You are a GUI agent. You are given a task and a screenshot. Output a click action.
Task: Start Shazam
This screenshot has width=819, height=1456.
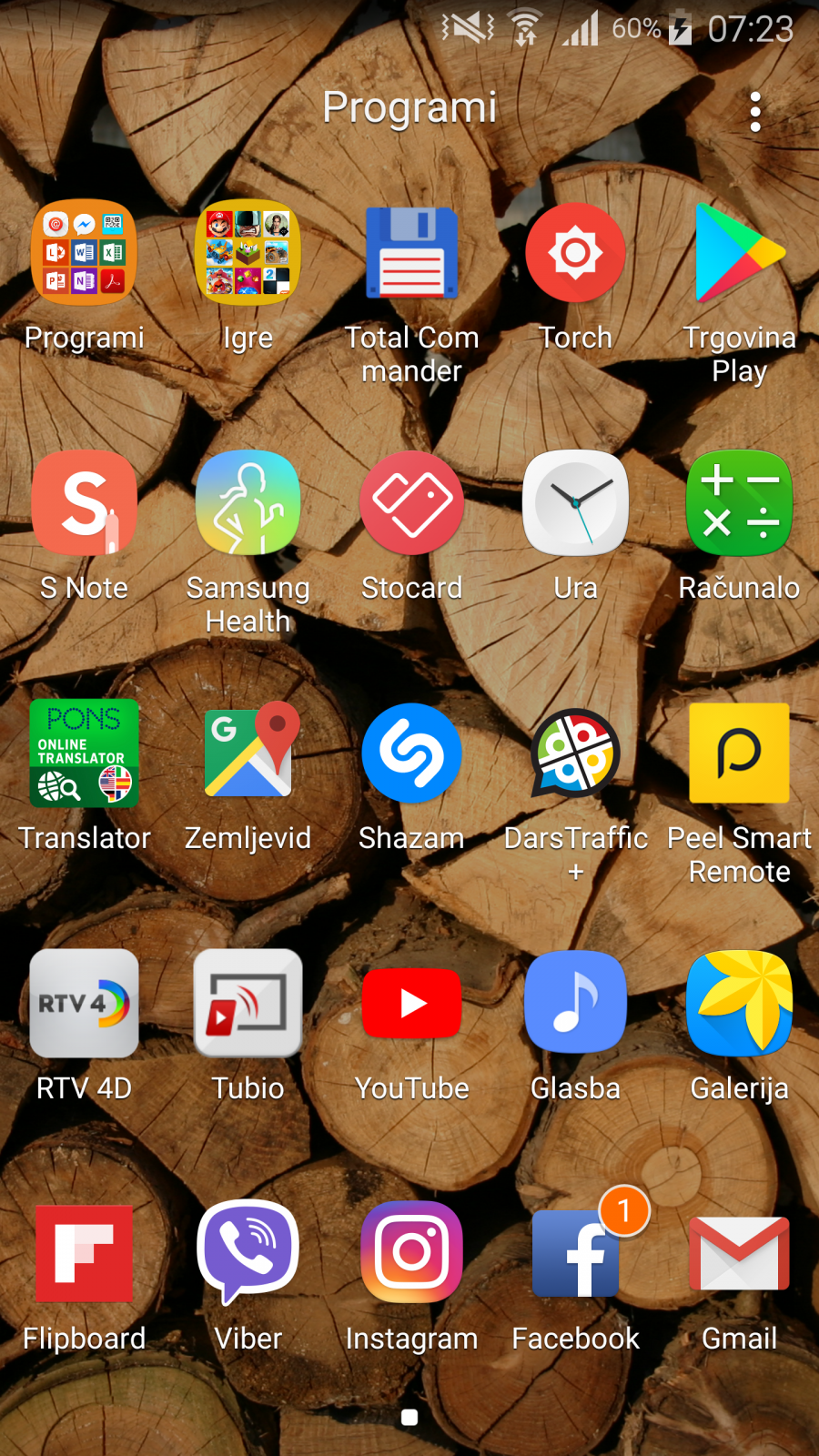point(411,753)
